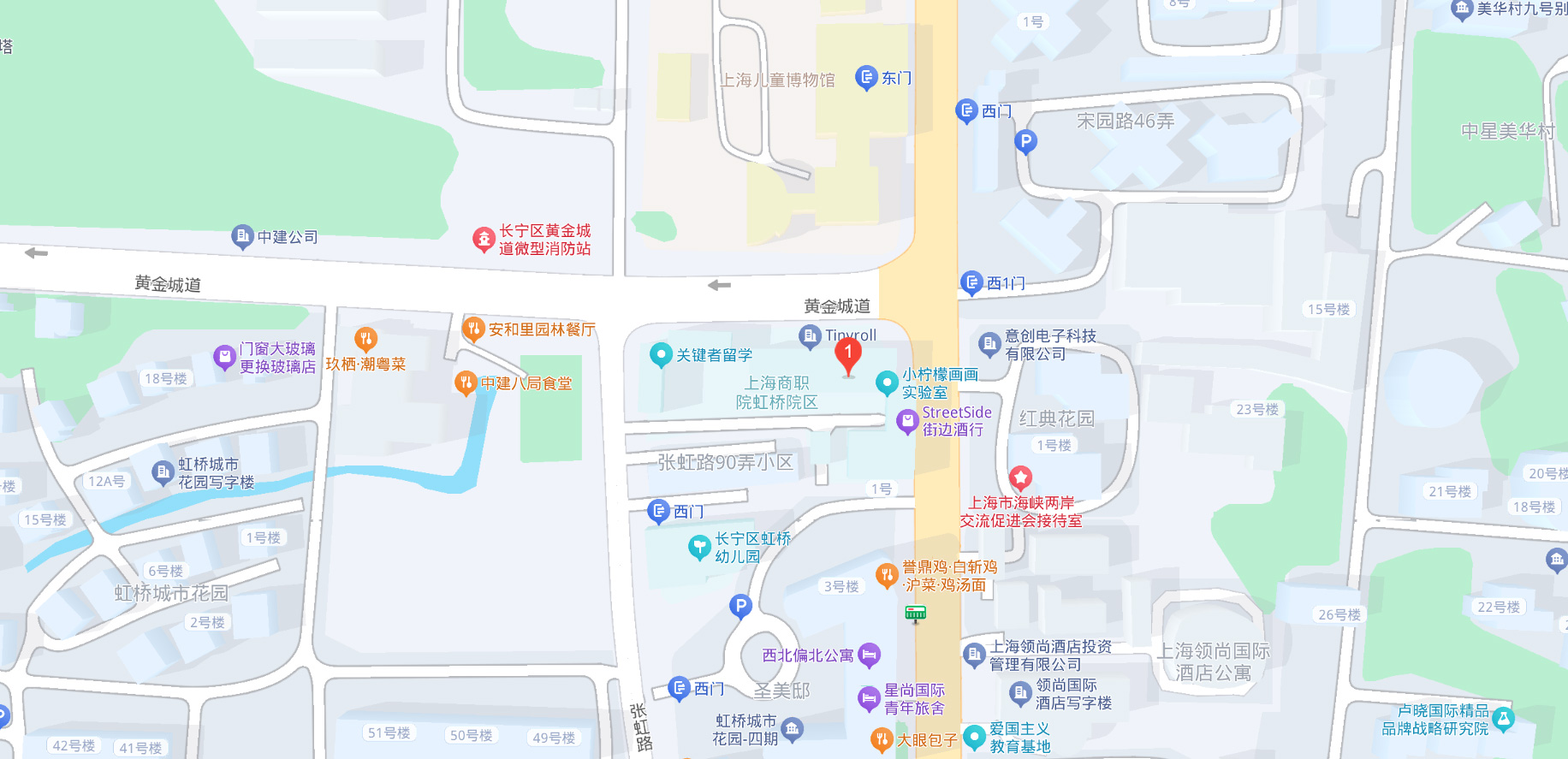Select StreetSide街边酒行 shop marker
This screenshot has width=1568, height=759.
coord(907,421)
